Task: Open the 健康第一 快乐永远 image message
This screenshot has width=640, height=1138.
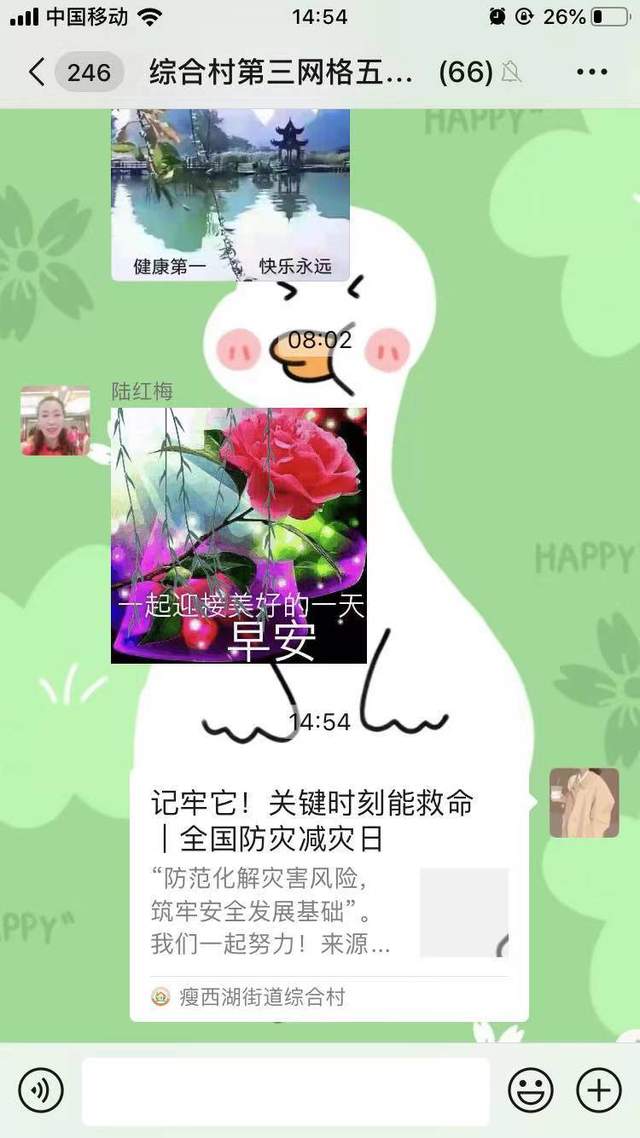Action: (x=230, y=194)
